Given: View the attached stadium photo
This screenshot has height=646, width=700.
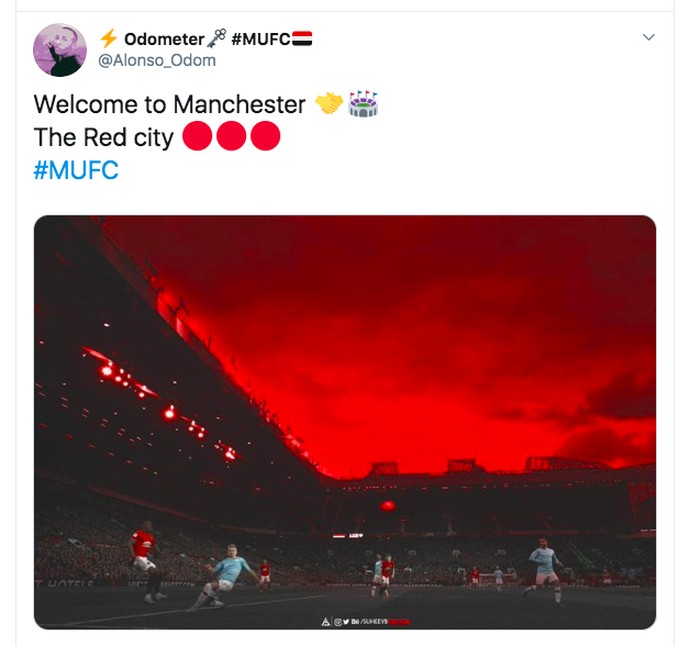Looking at the screenshot, I should 345,421.
